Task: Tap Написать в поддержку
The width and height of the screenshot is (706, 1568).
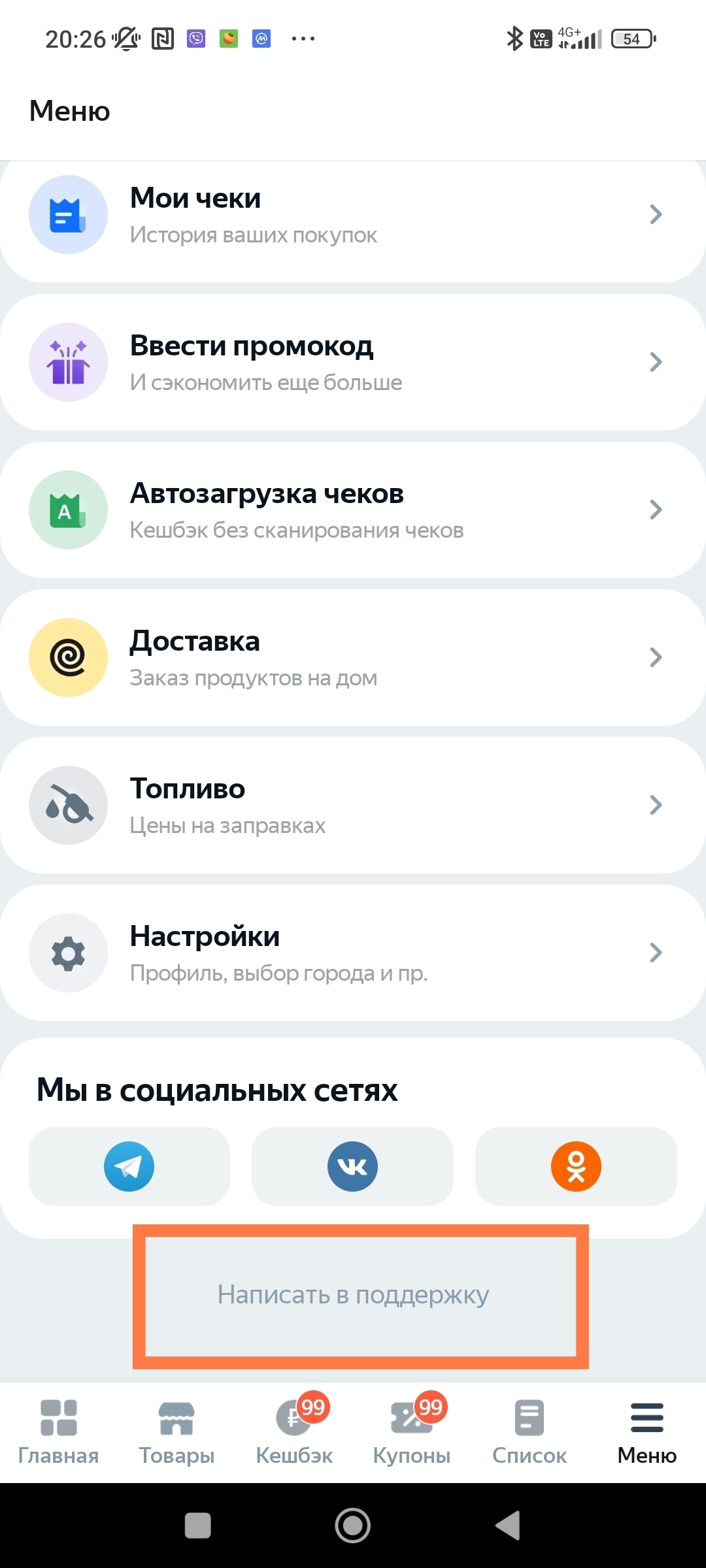Action: coord(354,1295)
